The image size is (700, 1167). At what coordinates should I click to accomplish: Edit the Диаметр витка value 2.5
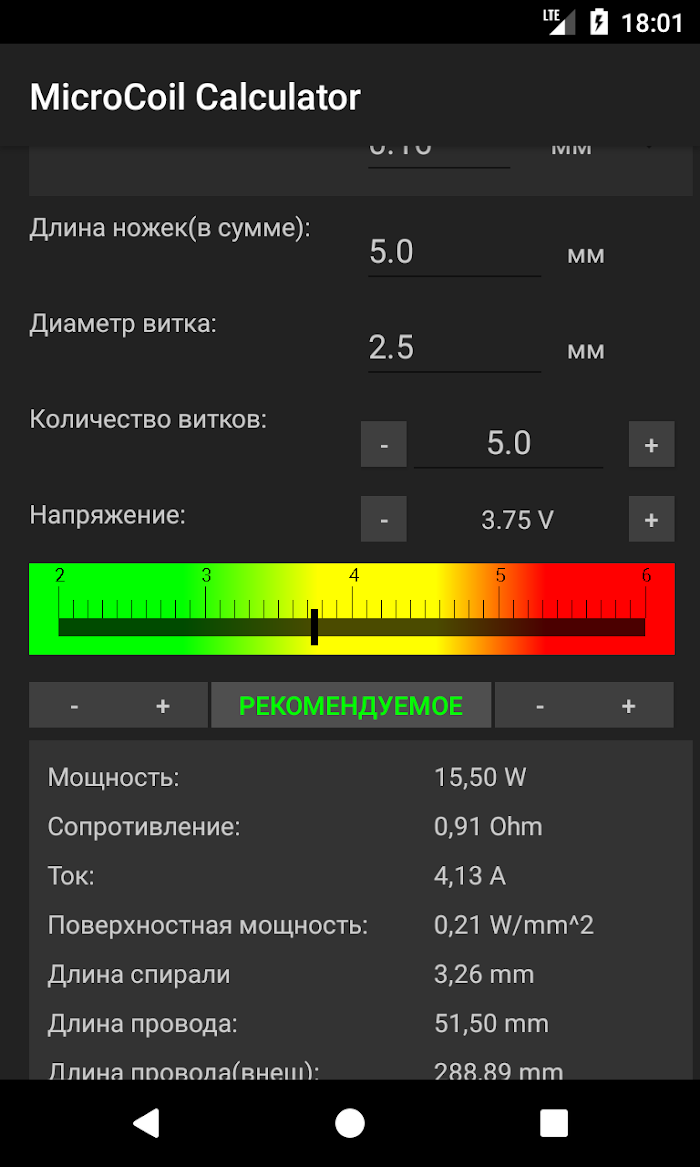click(455, 348)
